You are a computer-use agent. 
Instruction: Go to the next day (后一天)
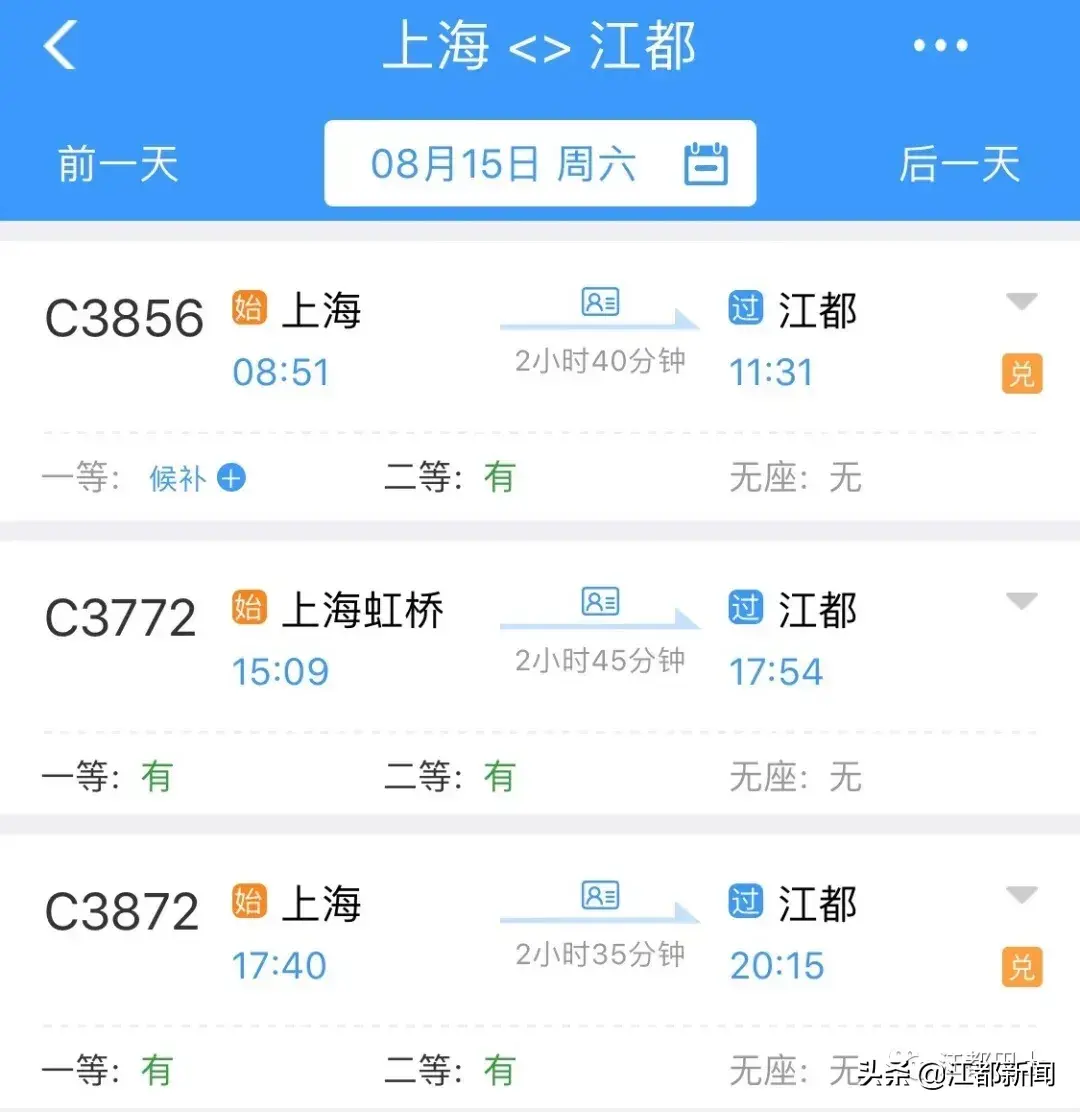(x=959, y=165)
